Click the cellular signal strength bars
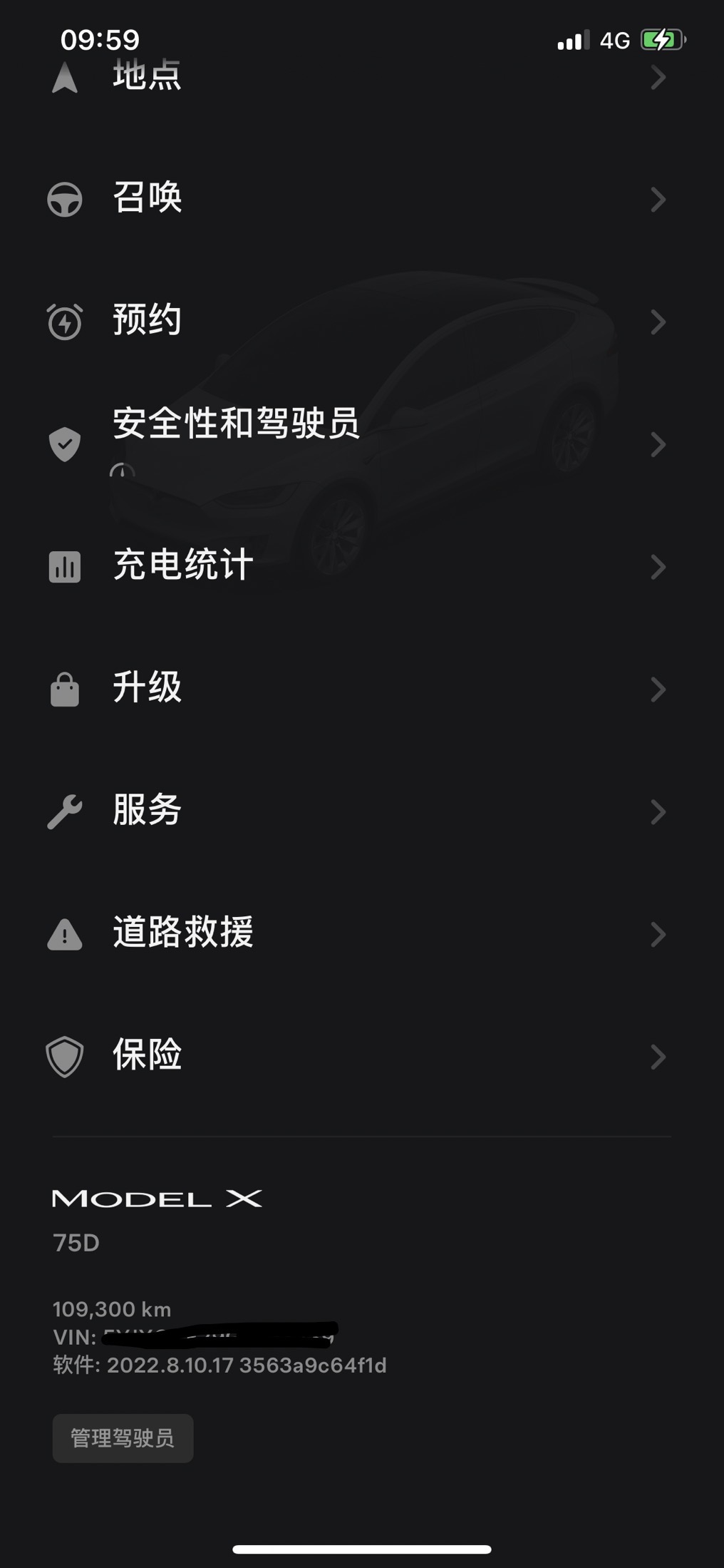 point(572,41)
